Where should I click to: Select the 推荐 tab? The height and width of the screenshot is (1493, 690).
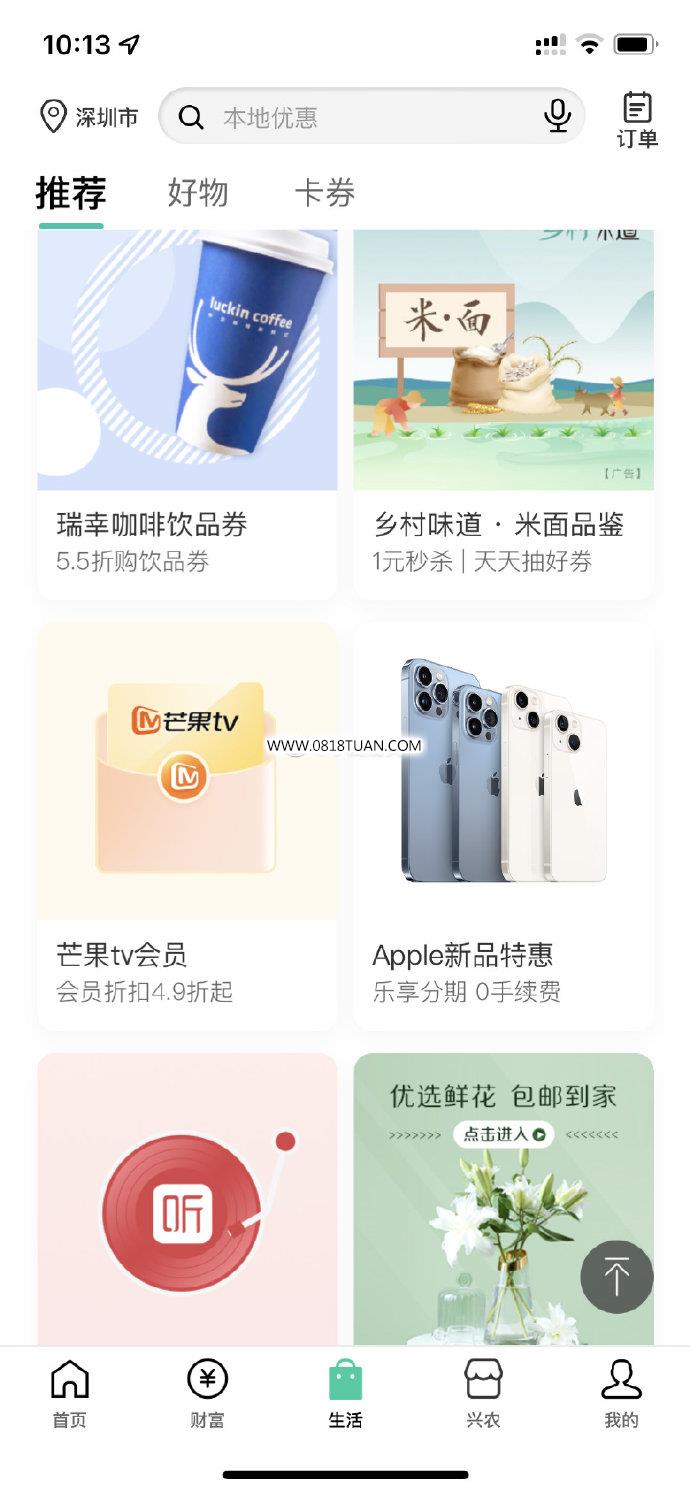(71, 193)
